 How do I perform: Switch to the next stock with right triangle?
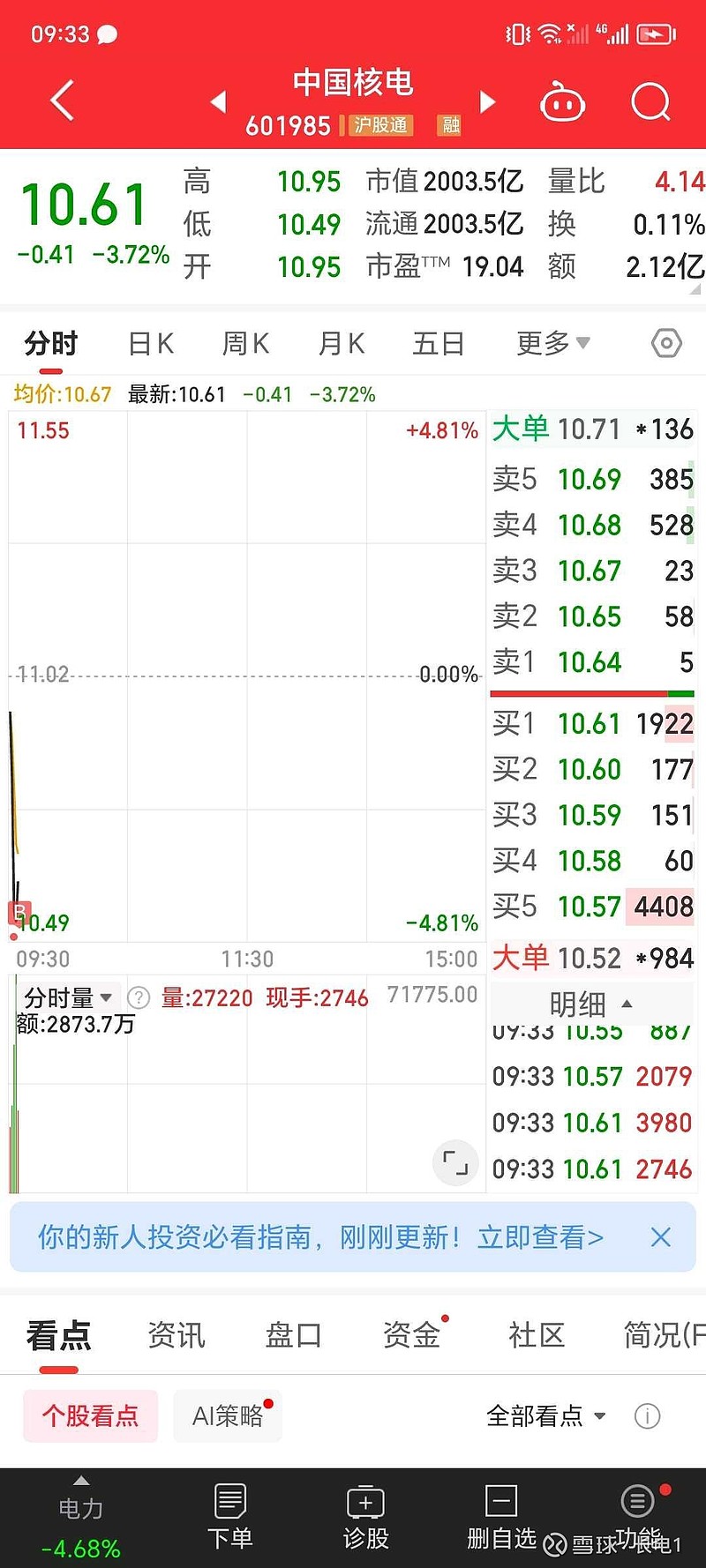pyautogui.click(x=487, y=101)
